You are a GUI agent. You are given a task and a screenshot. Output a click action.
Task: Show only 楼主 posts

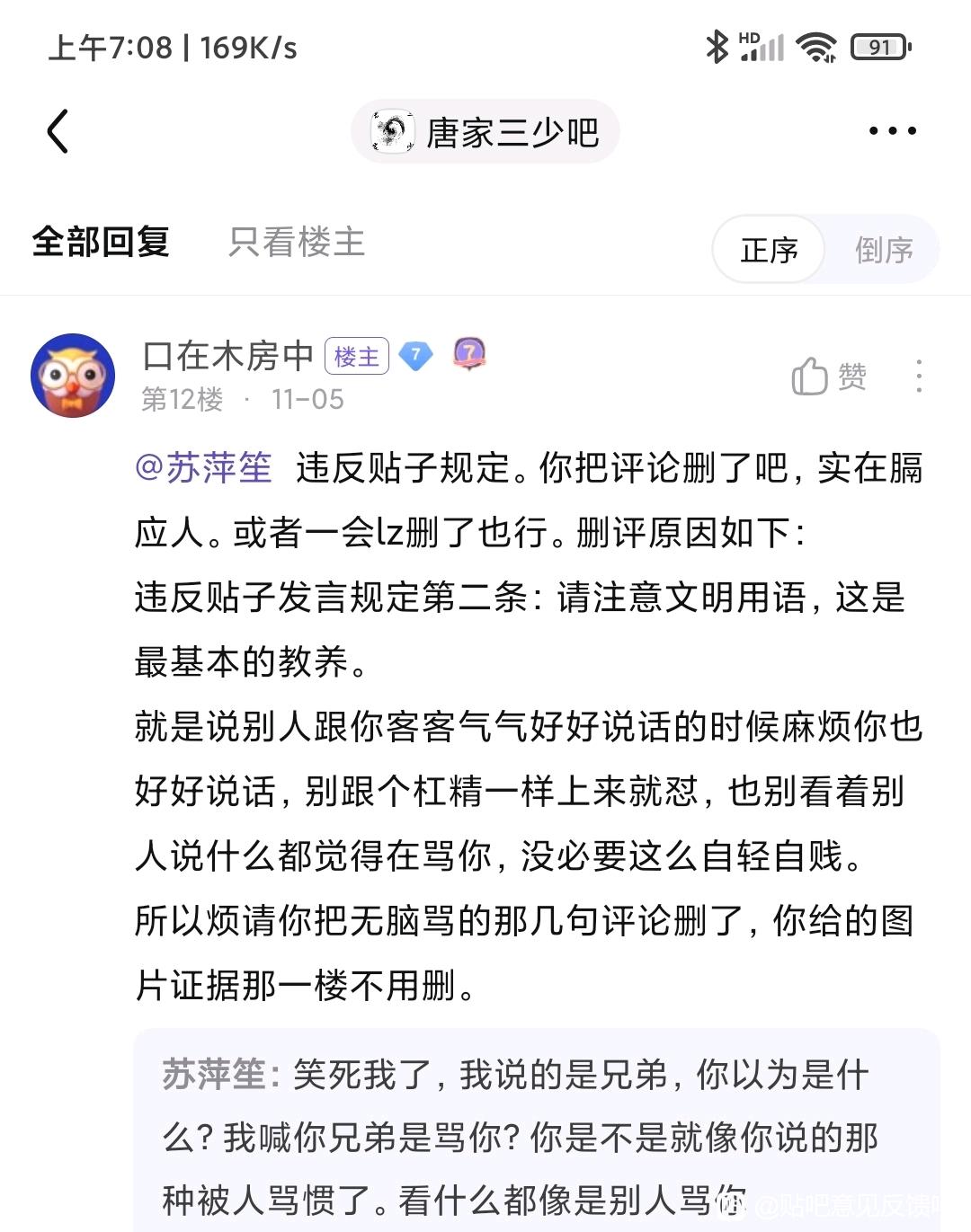pos(297,243)
